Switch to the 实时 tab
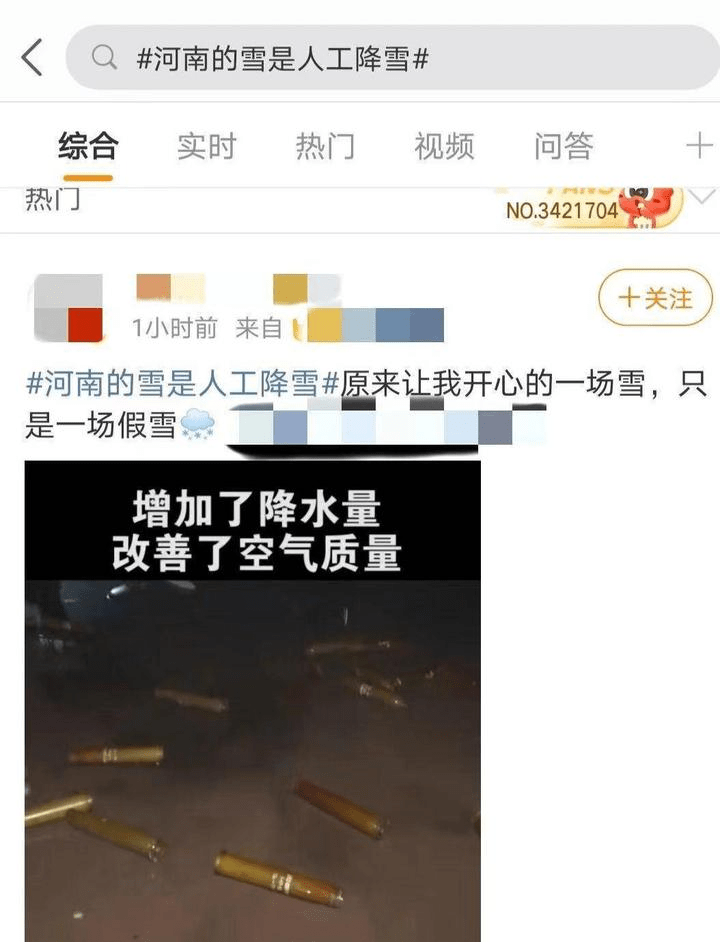This screenshot has height=942, width=720. pyautogui.click(x=206, y=146)
